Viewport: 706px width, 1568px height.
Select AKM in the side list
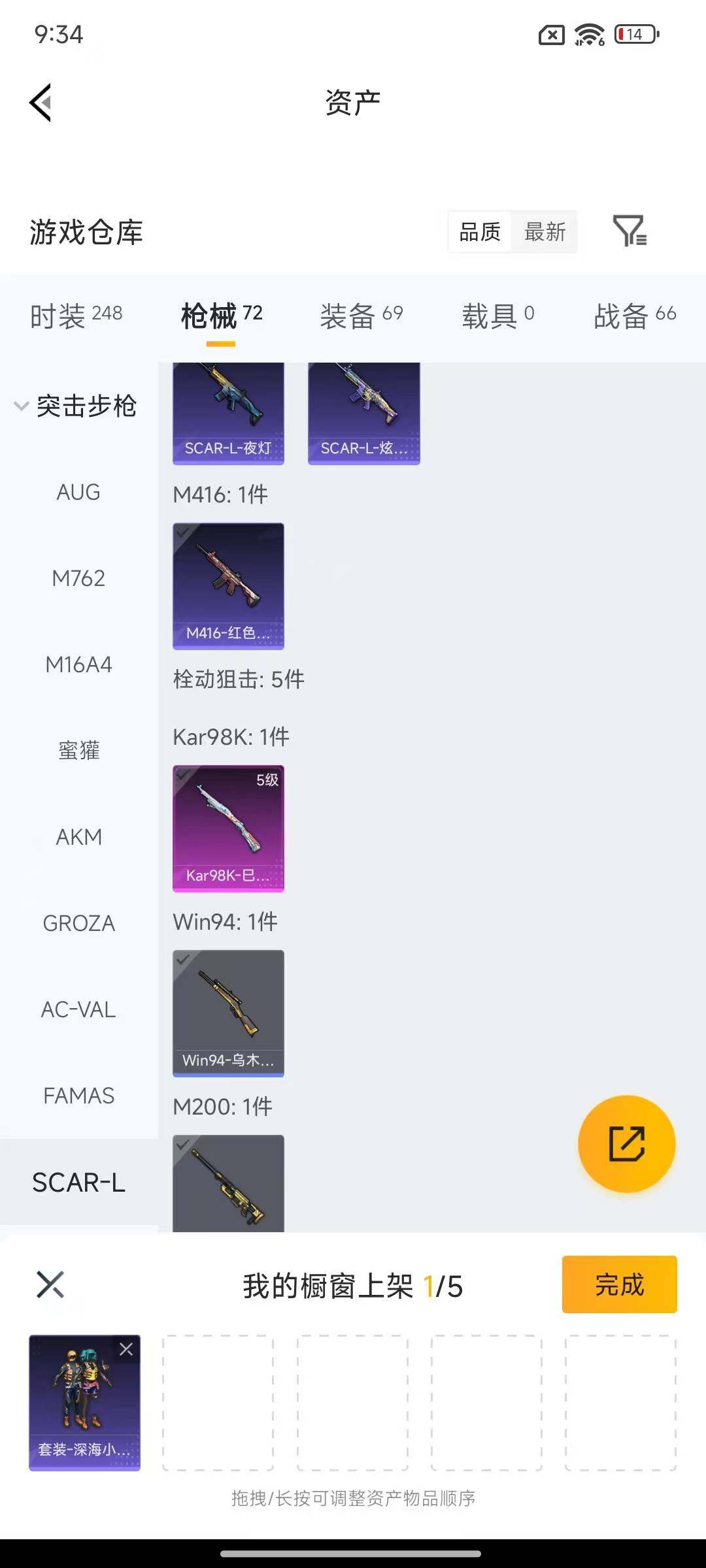click(x=78, y=837)
